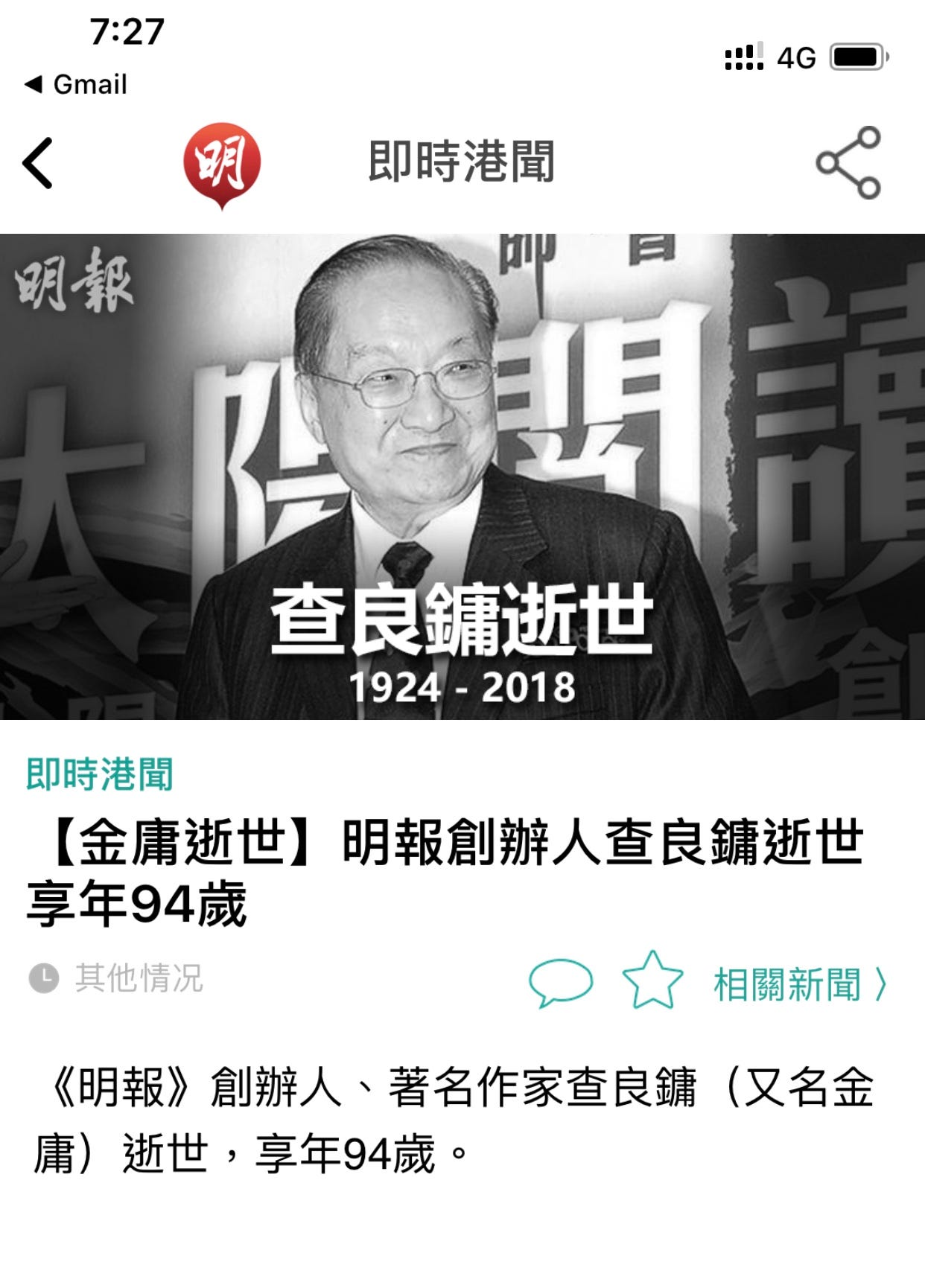Share this news article
Screen dimensions: 925x1288
(848, 163)
